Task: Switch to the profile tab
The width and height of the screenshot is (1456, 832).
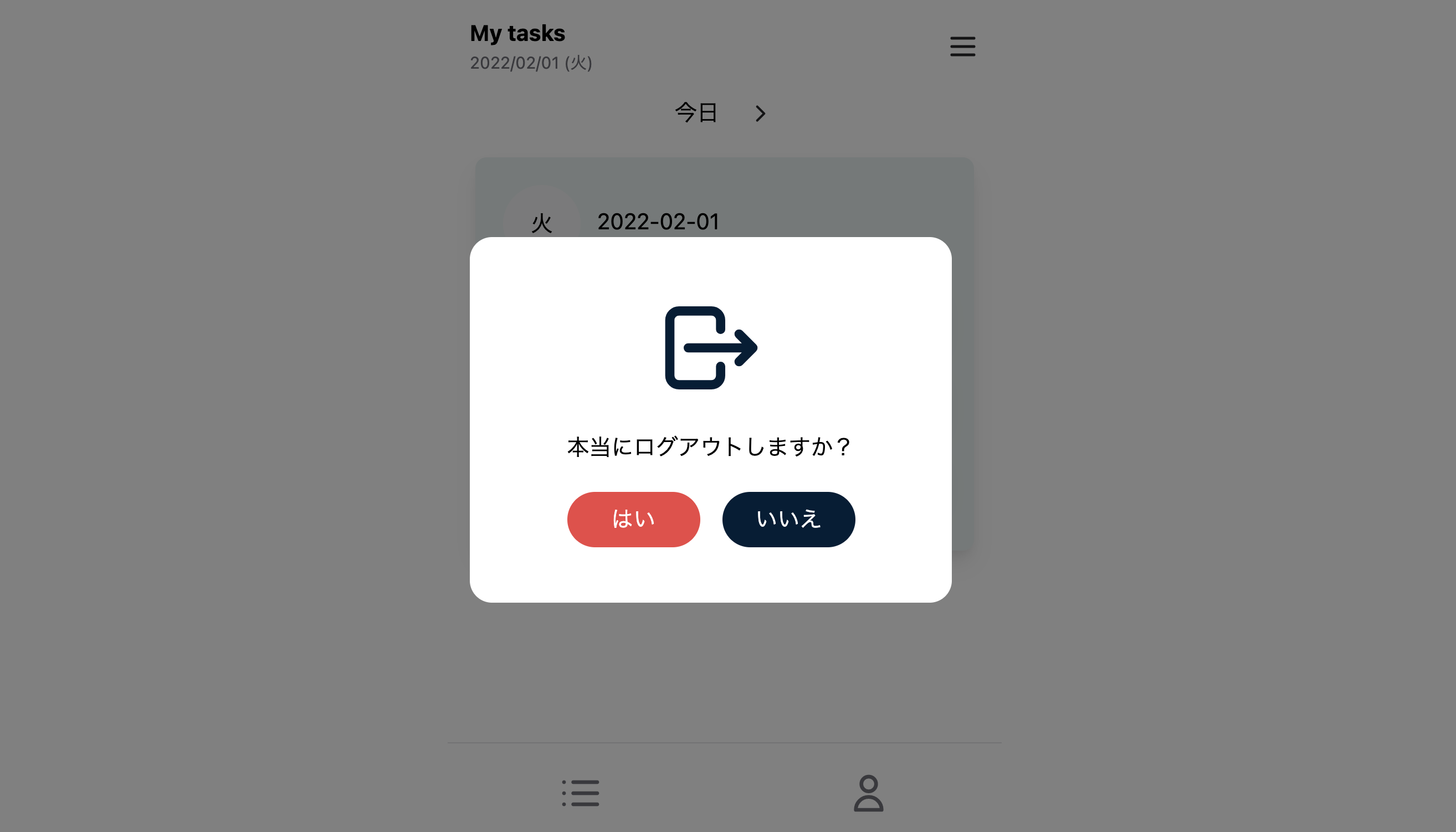Action: (x=868, y=793)
